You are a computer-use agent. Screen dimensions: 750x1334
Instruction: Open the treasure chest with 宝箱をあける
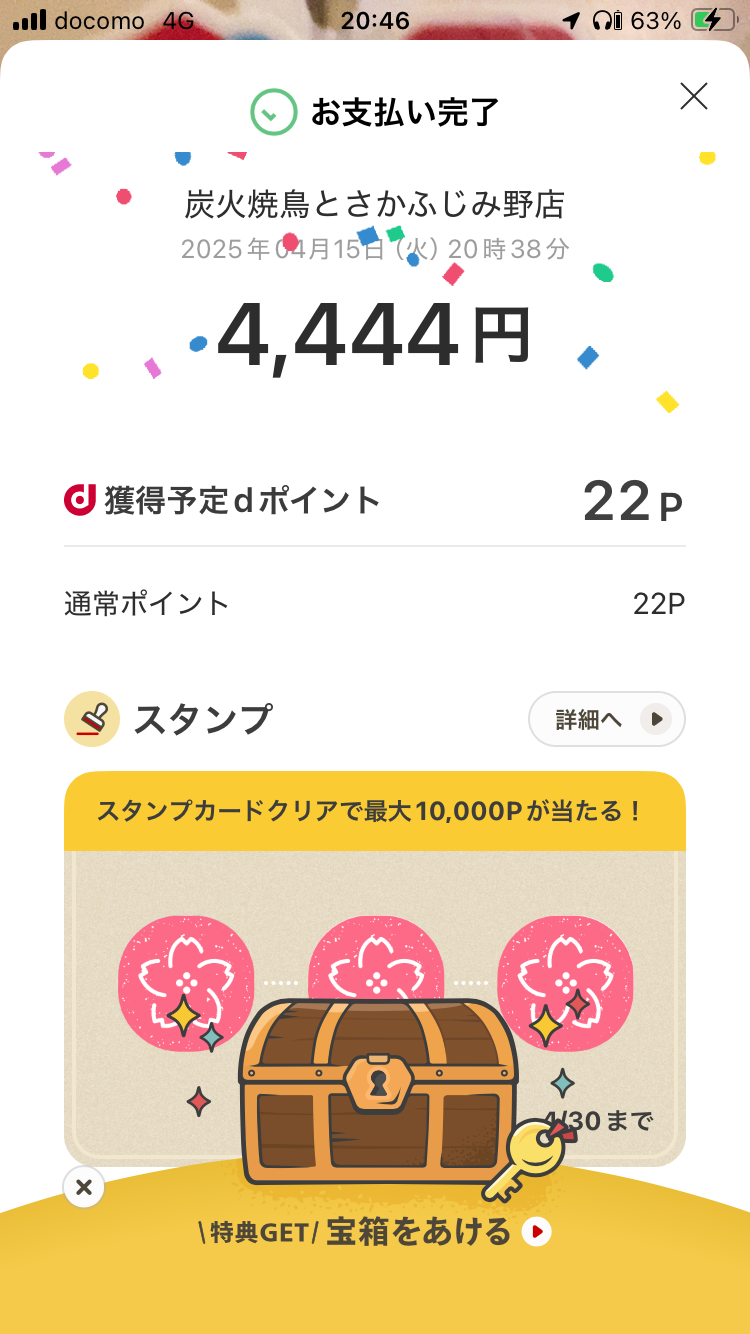pos(420,1231)
